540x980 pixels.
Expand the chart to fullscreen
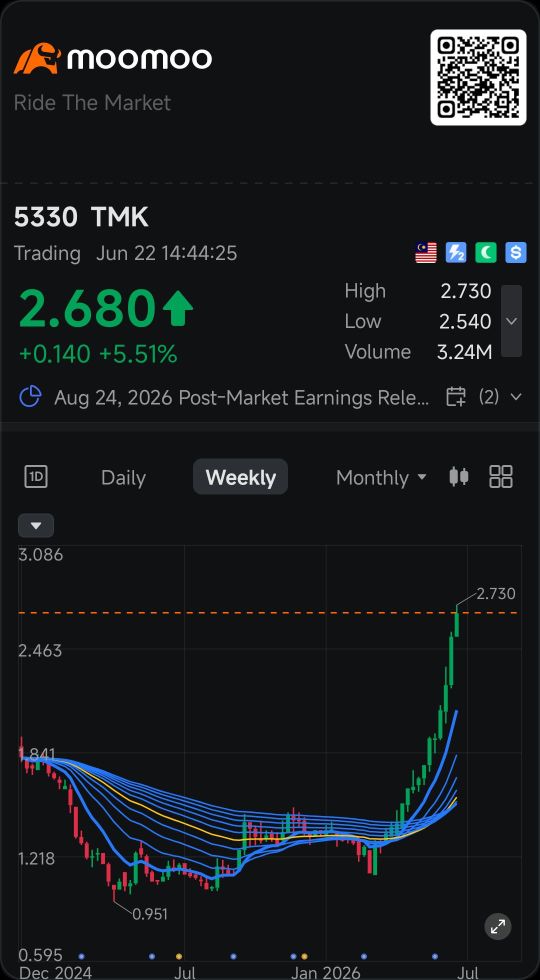pyautogui.click(x=498, y=928)
